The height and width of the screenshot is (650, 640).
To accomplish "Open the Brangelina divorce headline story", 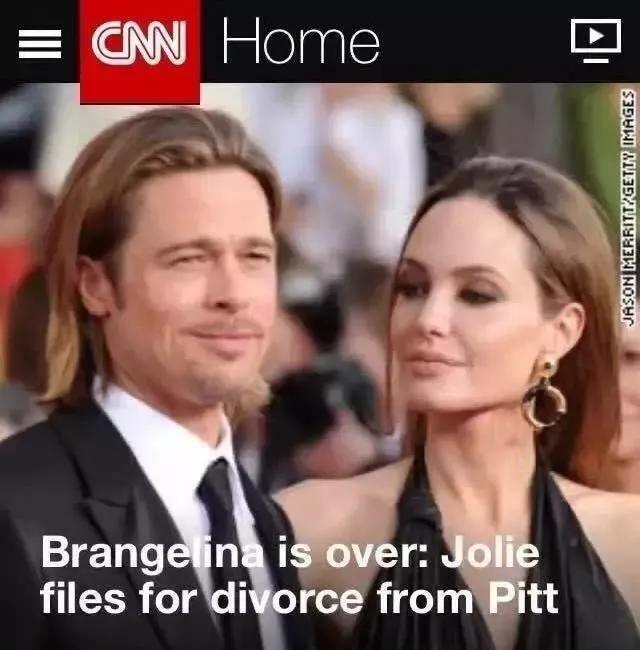I will point(300,576).
